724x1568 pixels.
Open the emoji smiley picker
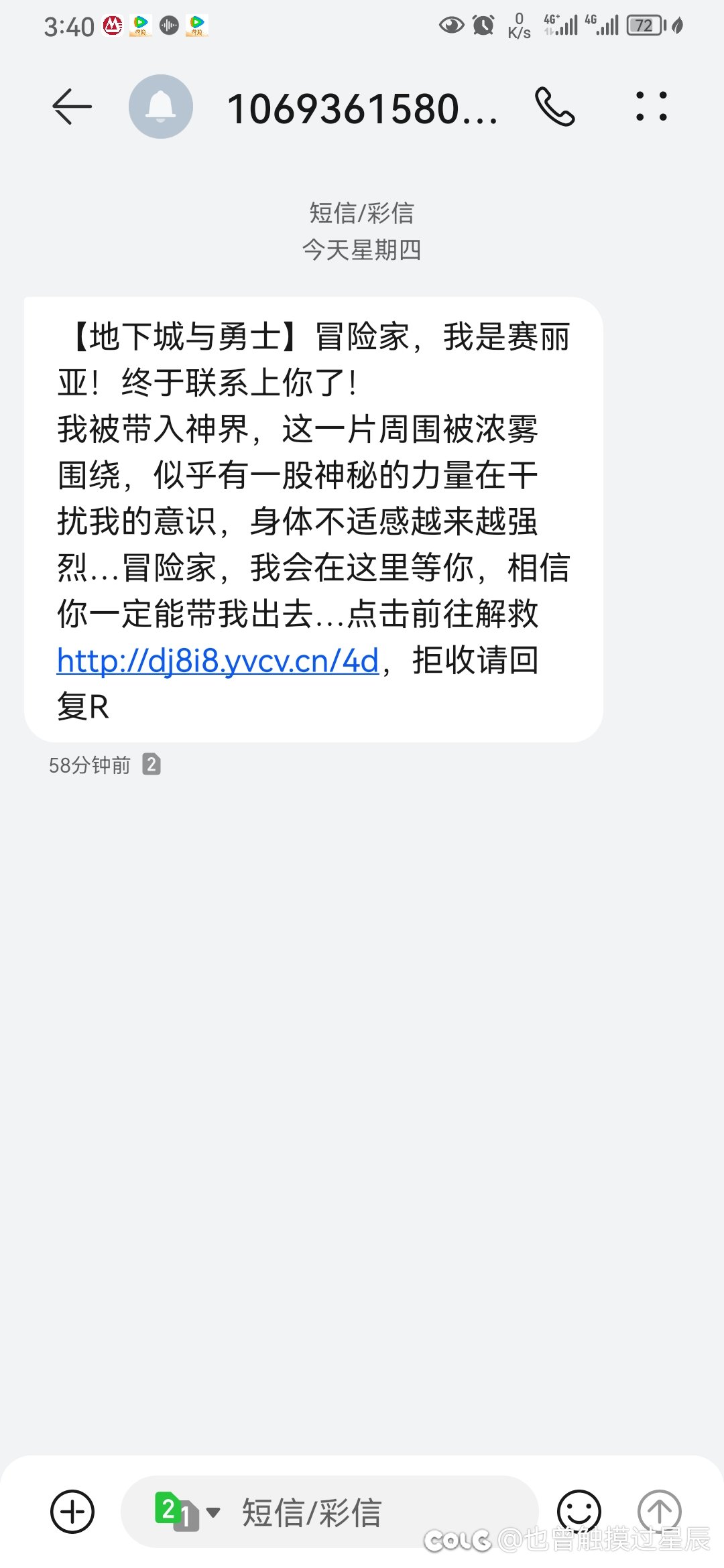pyautogui.click(x=579, y=1512)
